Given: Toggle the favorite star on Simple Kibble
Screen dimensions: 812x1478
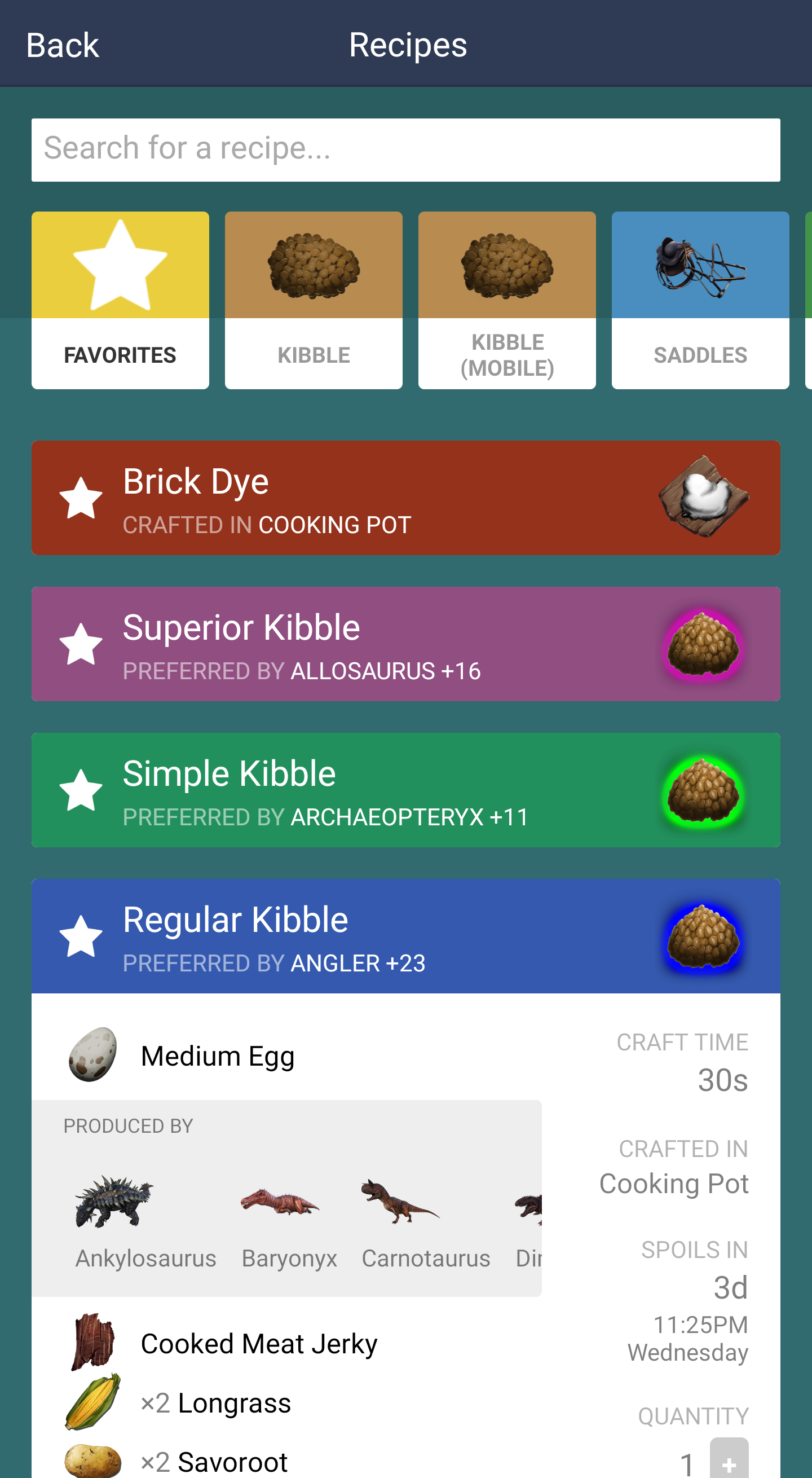Looking at the screenshot, I should click(x=81, y=790).
